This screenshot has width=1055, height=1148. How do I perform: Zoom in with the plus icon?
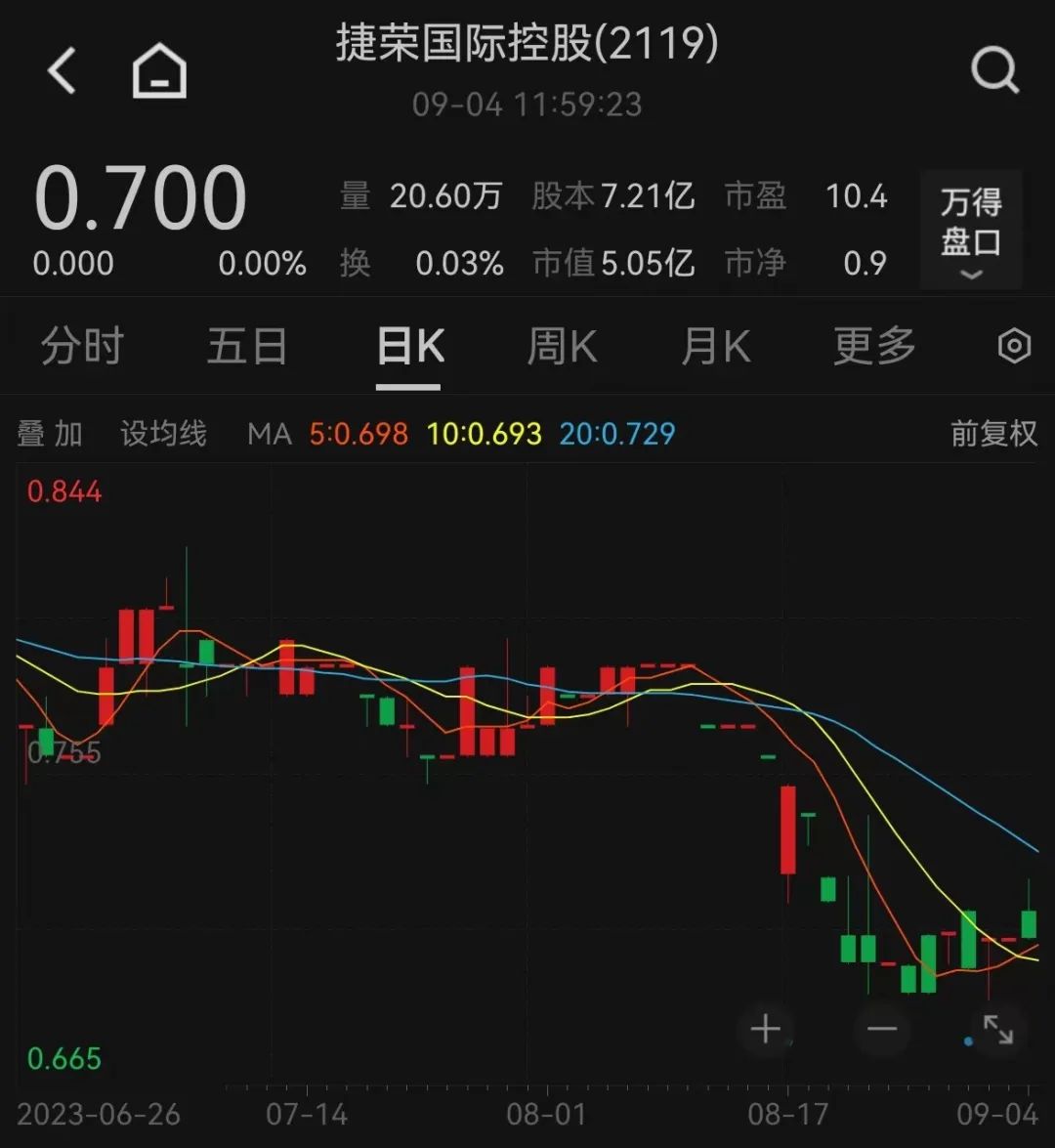766,1031
